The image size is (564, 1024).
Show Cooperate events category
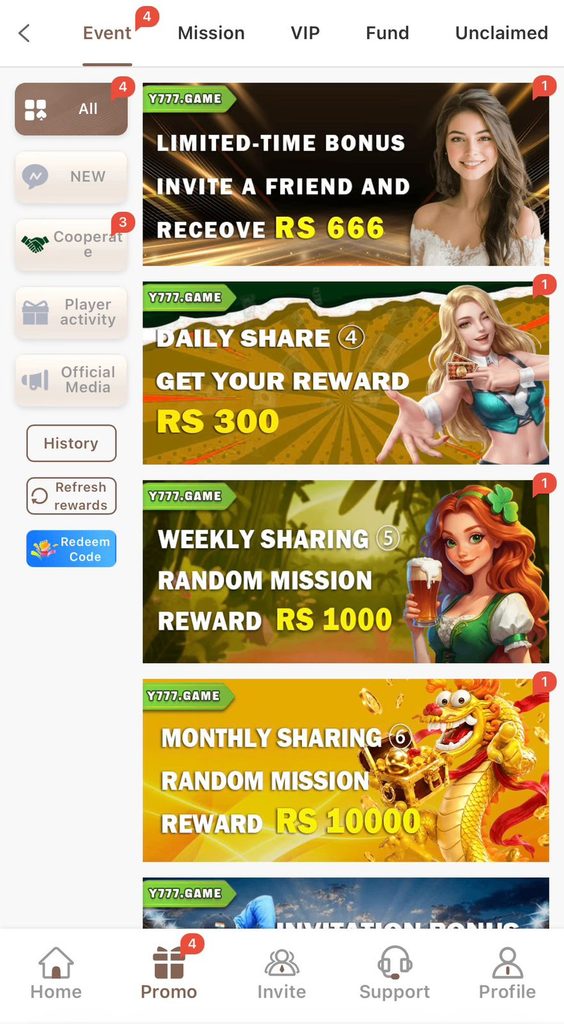click(71, 245)
